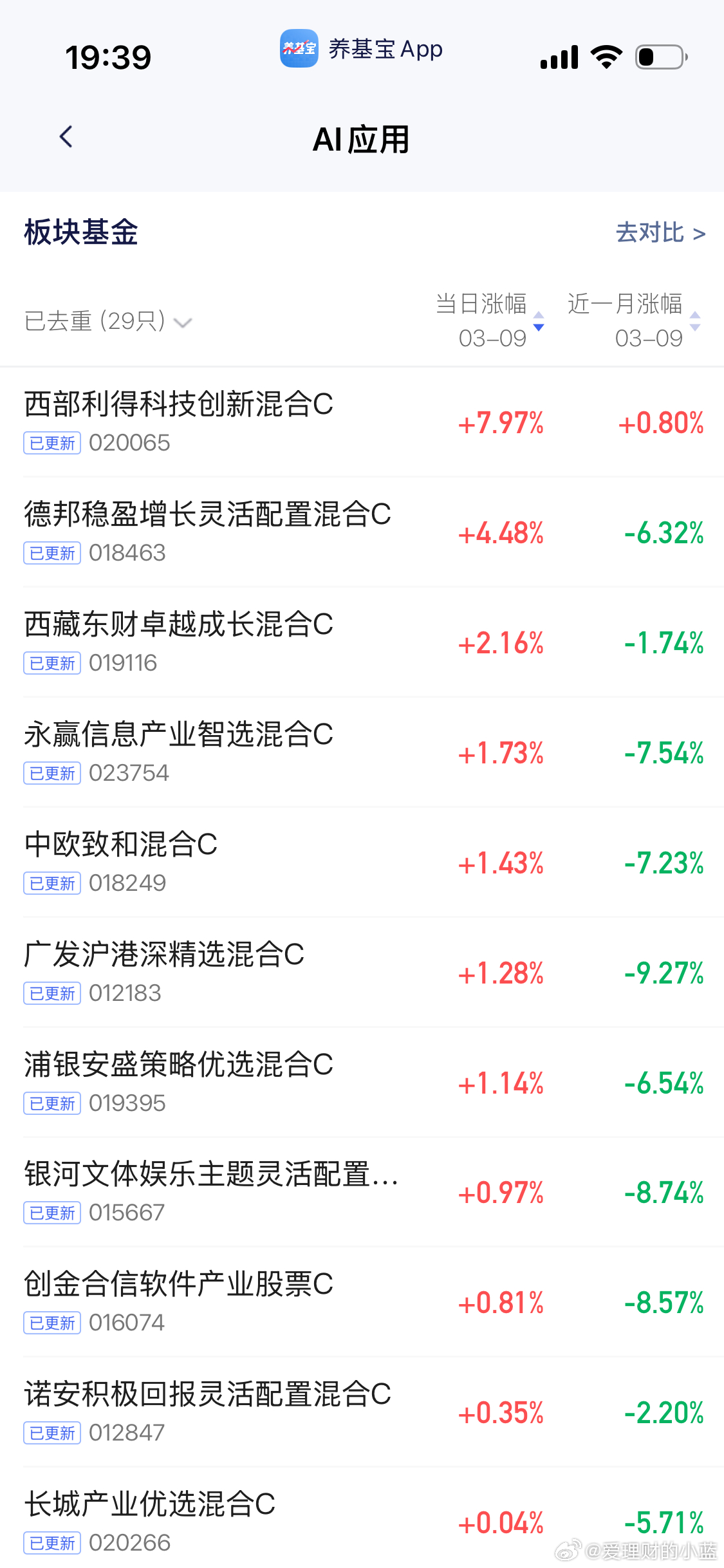724x1568 pixels.
Task: Tap the battery indicator in the status bar
Action: coord(658,56)
